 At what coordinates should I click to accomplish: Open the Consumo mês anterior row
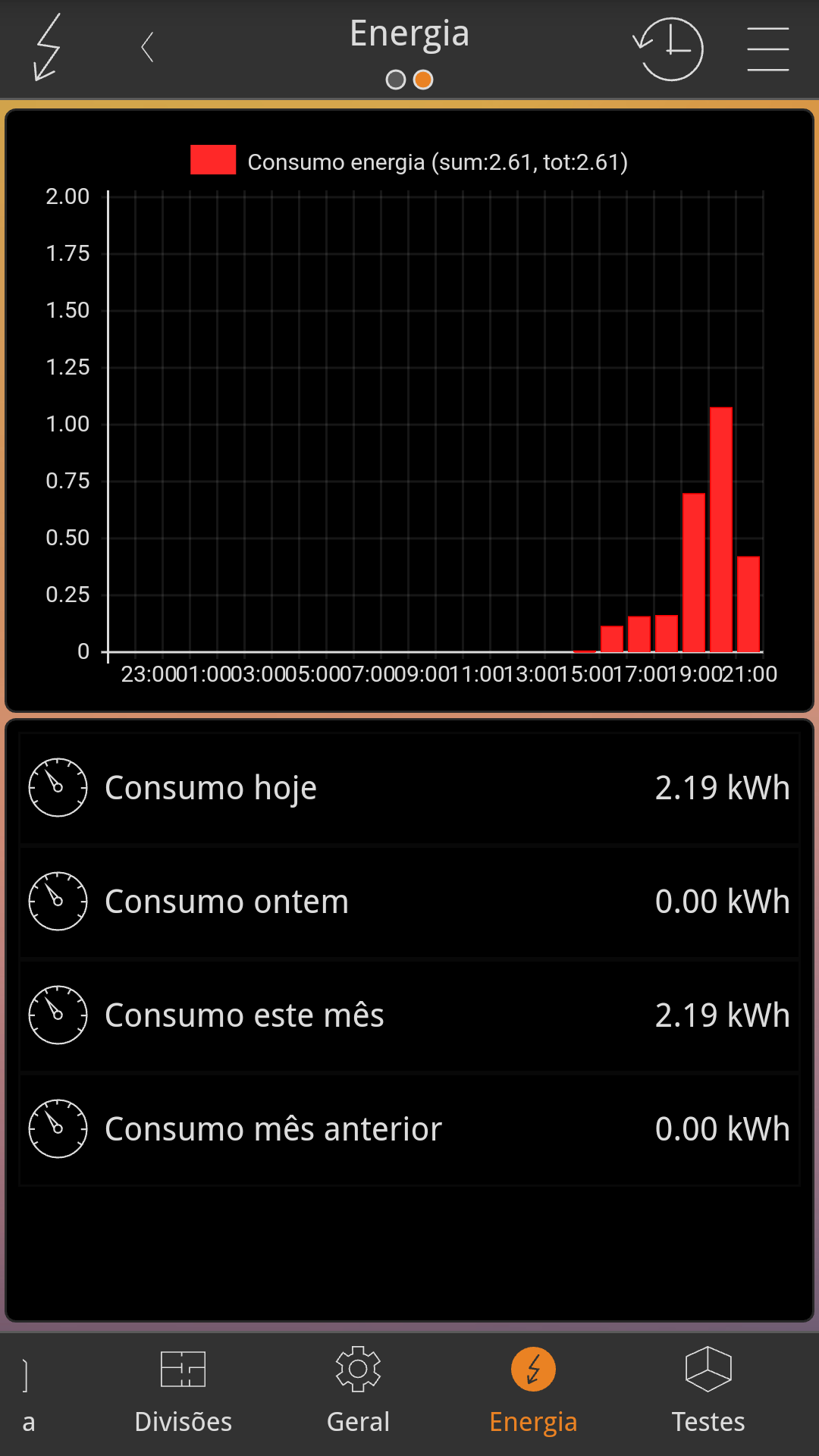tap(409, 1129)
